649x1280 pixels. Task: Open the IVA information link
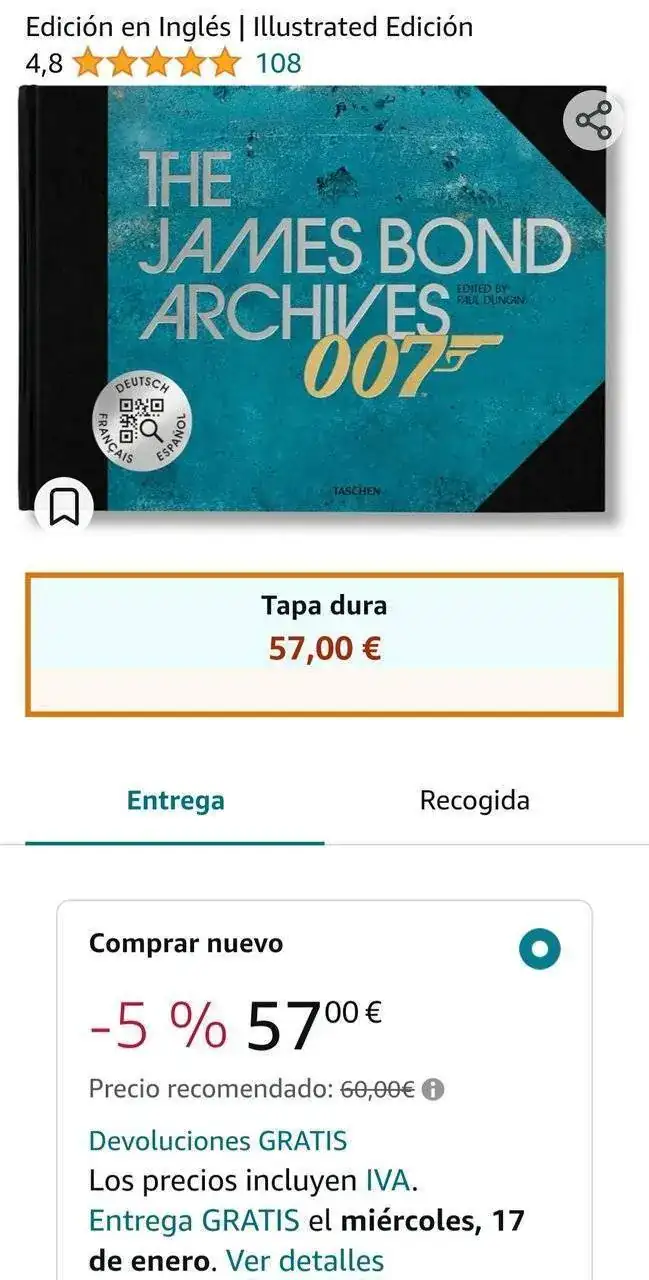click(x=387, y=1181)
